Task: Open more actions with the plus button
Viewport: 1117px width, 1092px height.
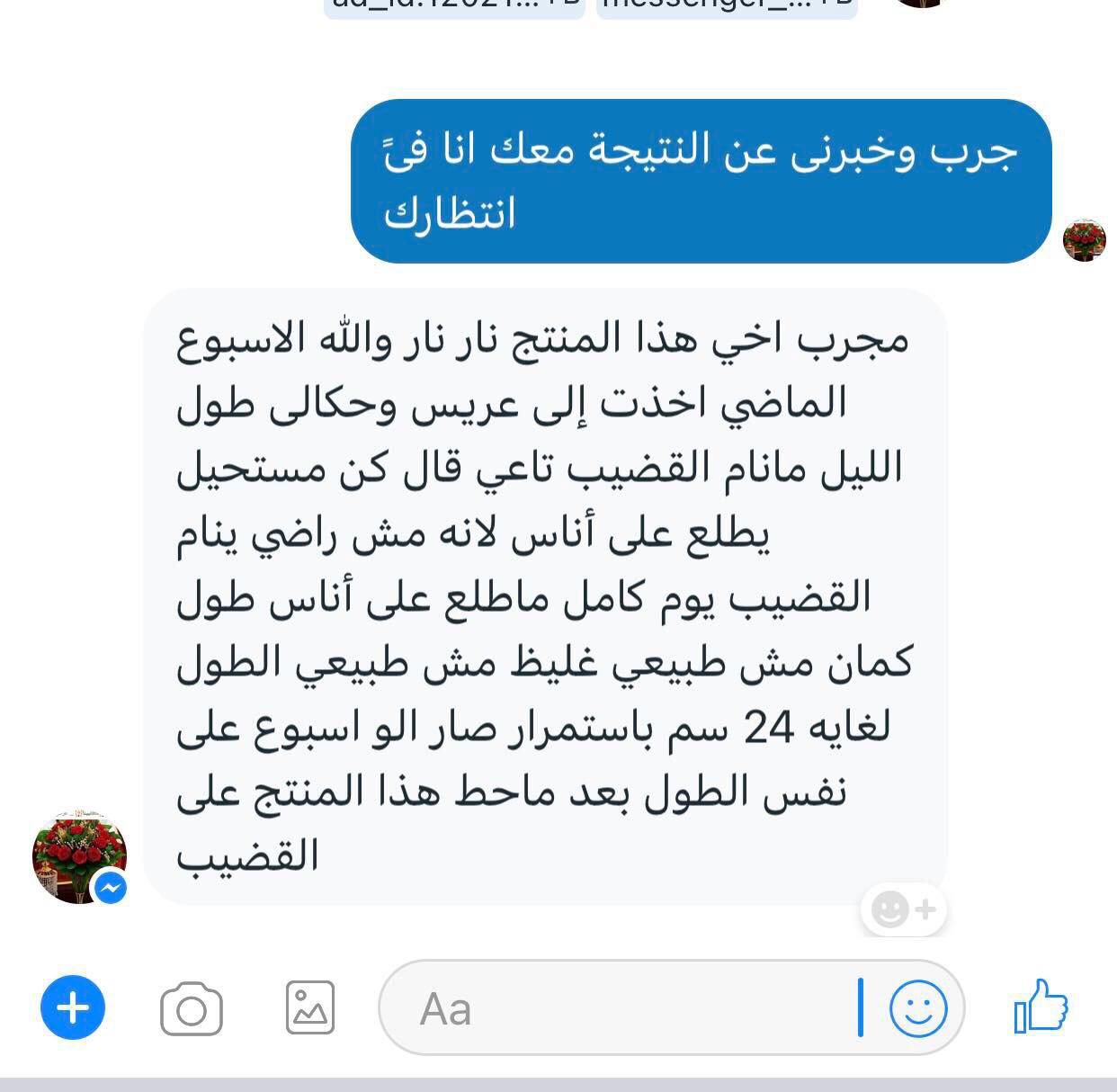Action: (x=73, y=1007)
